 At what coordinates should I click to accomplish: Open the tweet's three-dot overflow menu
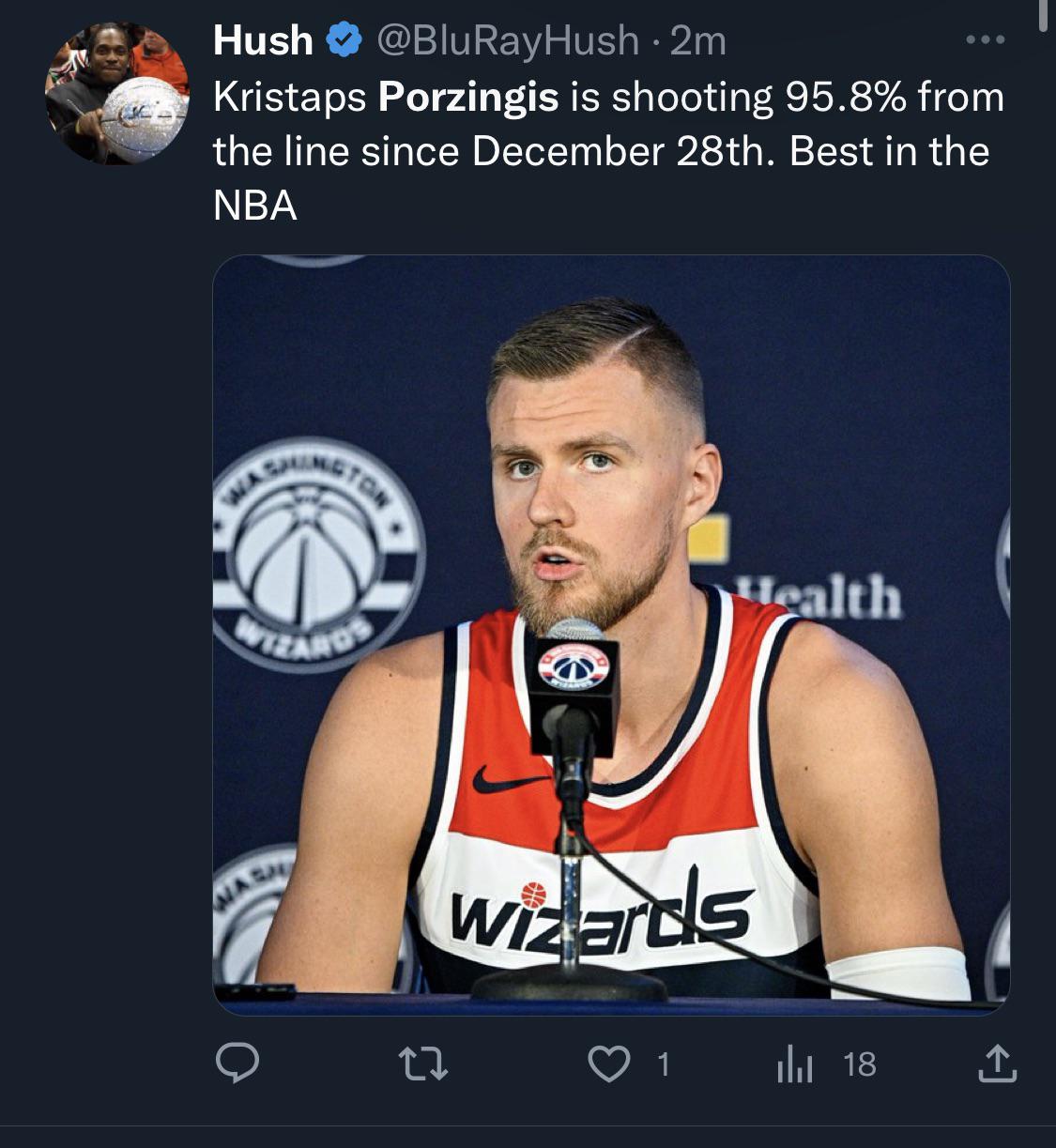986,40
